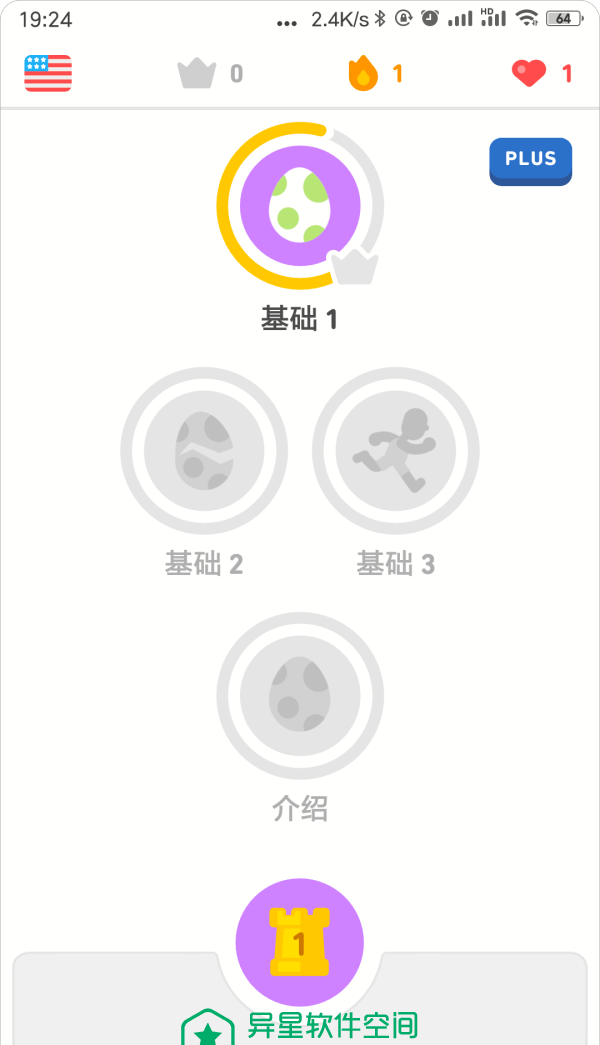Image resolution: width=600 pixels, height=1045 pixels.
Task: Tap the PLUS upgrade button
Action: point(530,160)
